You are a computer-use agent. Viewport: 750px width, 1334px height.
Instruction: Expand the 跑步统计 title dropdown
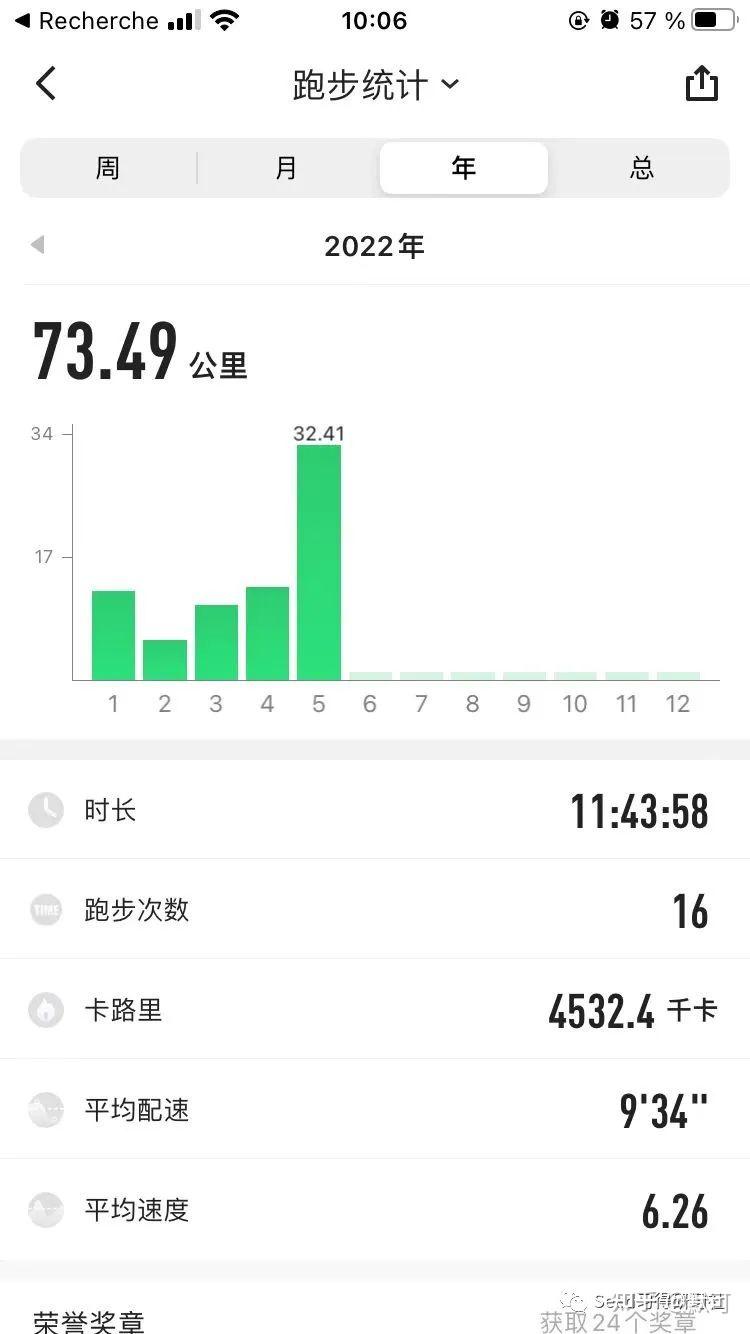[x=375, y=85]
